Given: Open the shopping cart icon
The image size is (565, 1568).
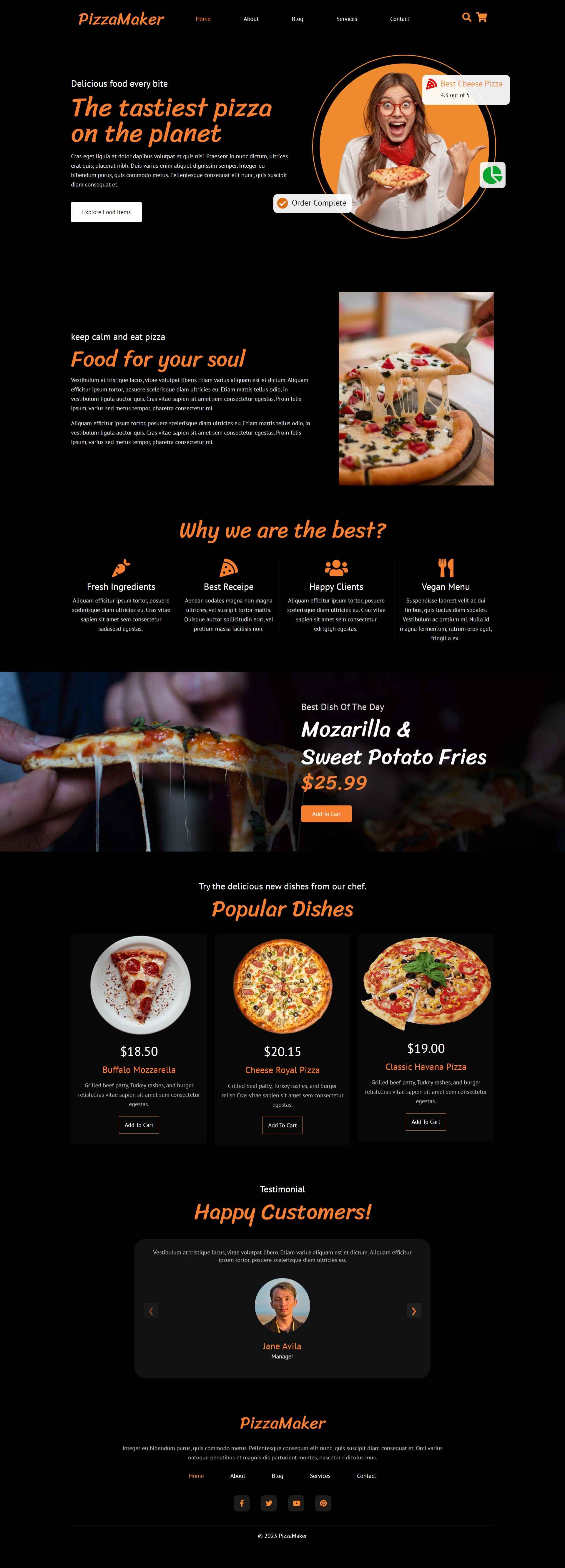Looking at the screenshot, I should point(482,17).
